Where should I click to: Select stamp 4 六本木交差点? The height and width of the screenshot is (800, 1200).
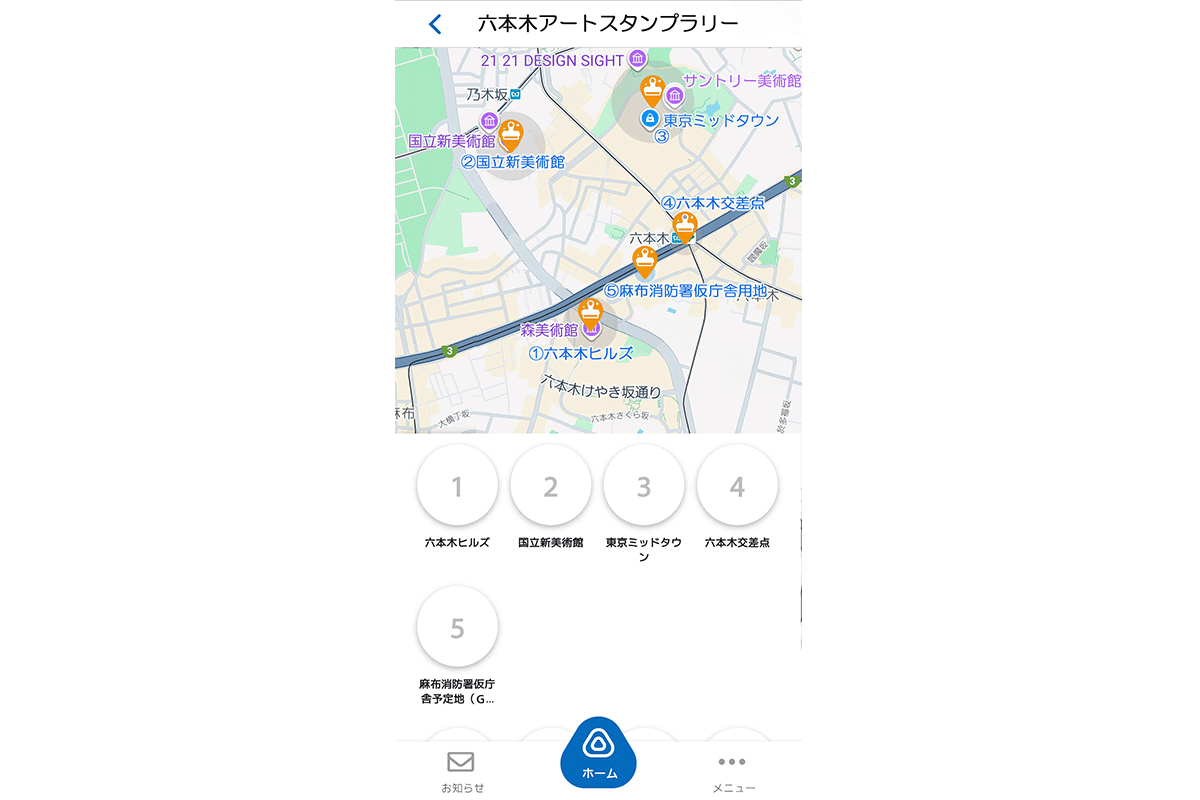point(737,487)
